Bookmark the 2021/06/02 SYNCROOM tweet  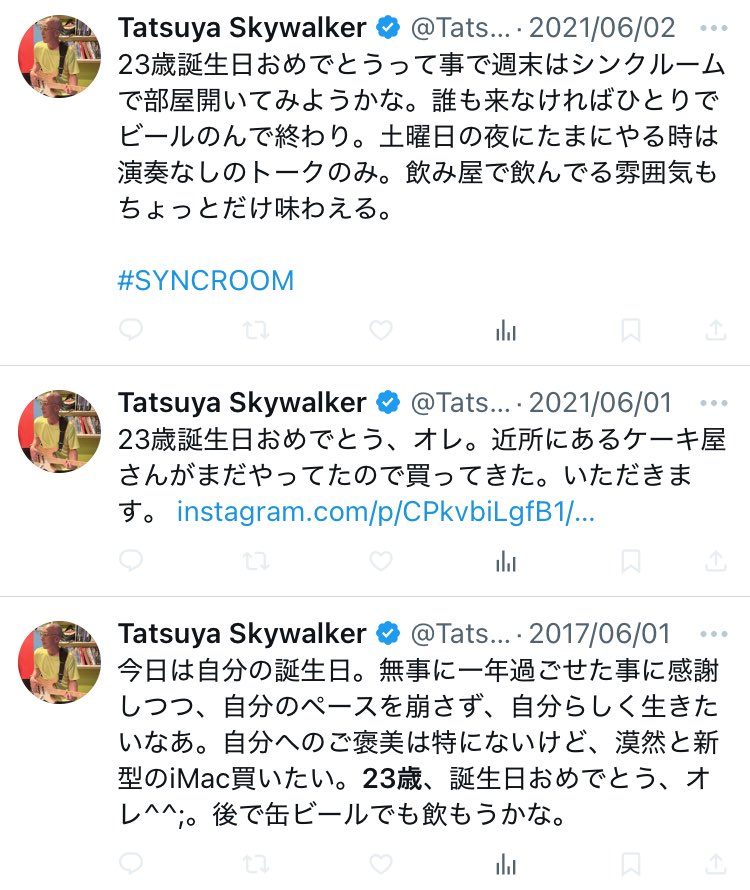[x=631, y=329]
